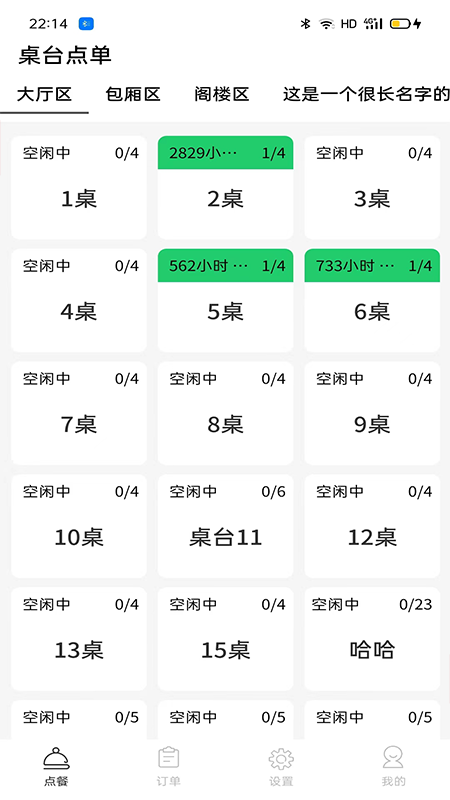Open the idle table 1桌

79,187
